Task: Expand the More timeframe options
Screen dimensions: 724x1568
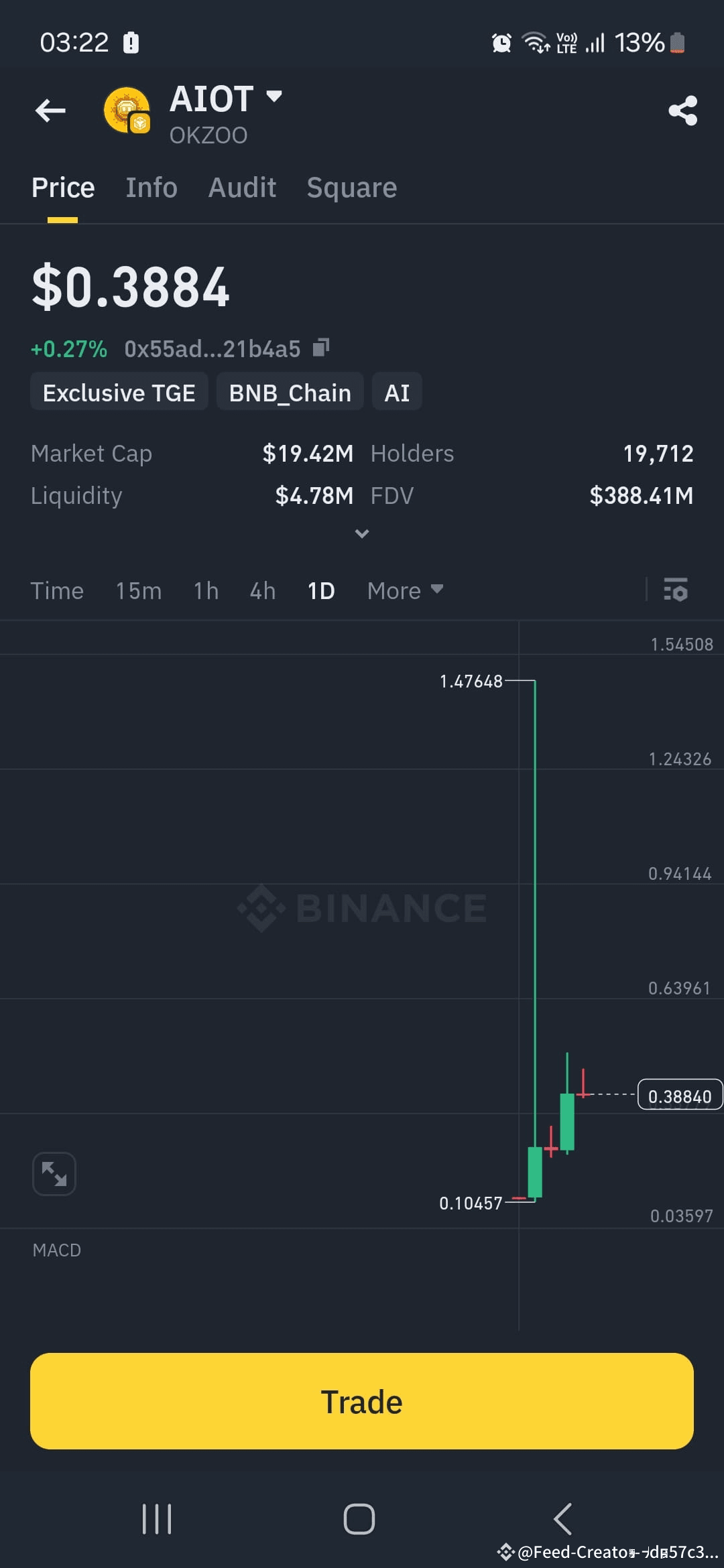Action: (404, 590)
